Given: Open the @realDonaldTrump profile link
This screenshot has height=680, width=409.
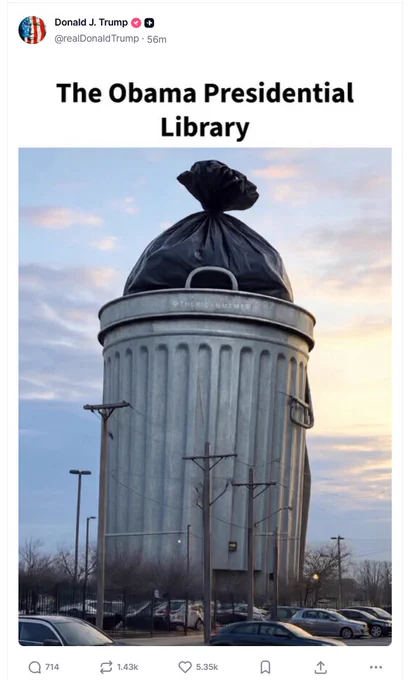Looking at the screenshot, I should coord(96,39).
